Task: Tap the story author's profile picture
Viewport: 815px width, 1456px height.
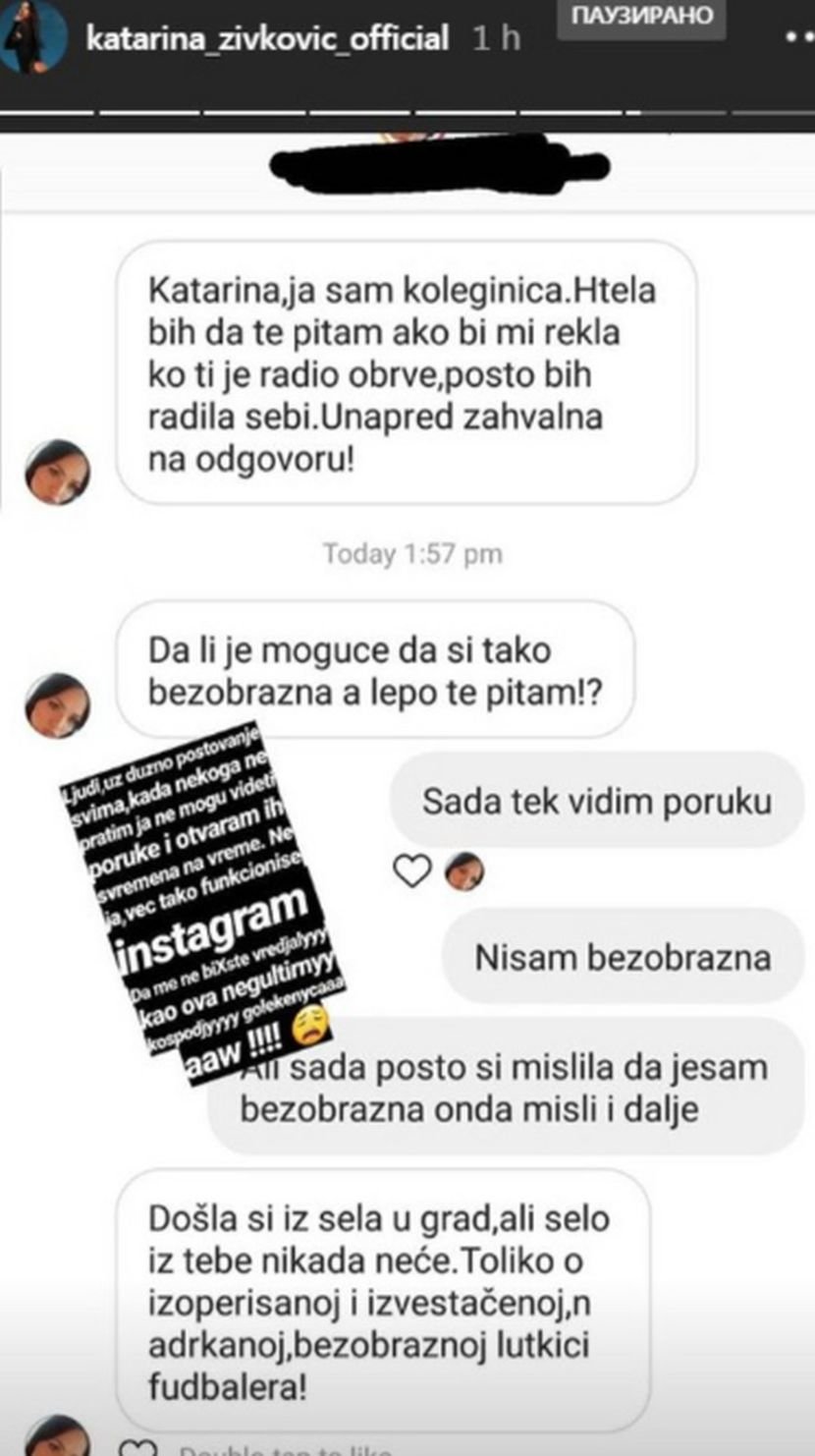Action: [35, 37]
